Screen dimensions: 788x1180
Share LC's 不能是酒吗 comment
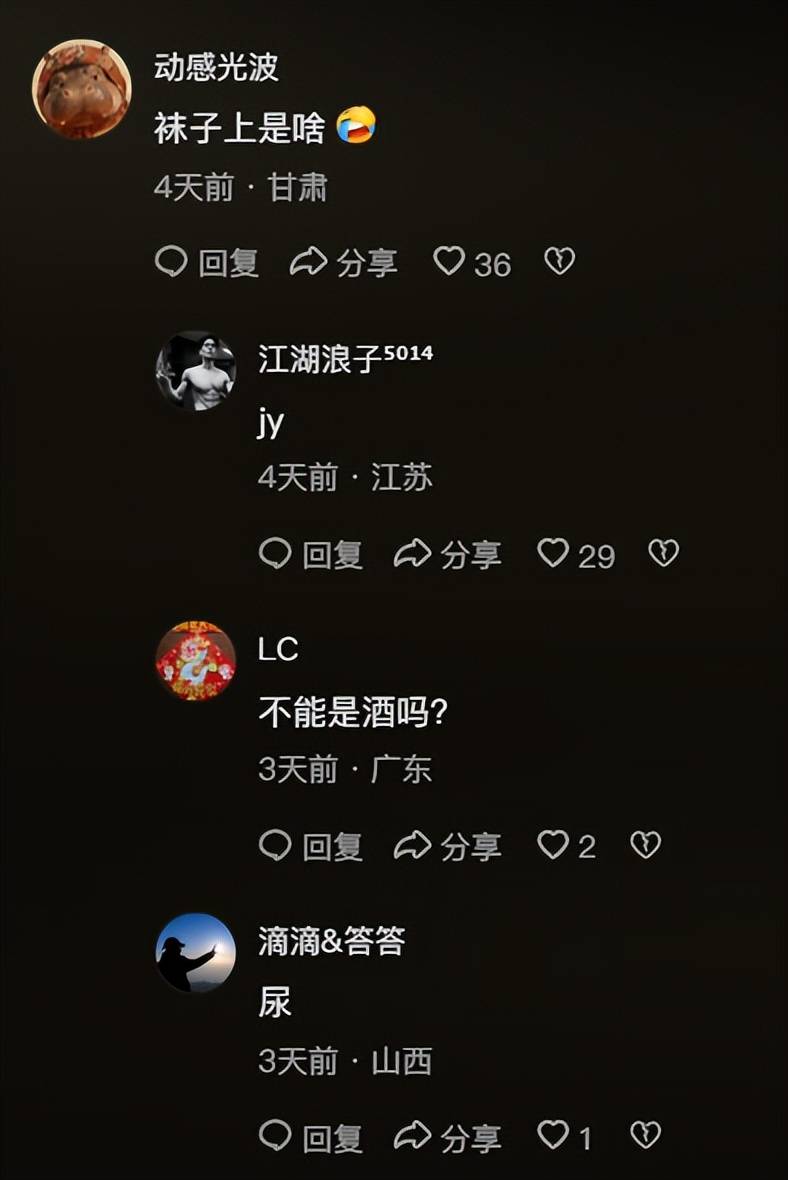(x=447, y=846)
